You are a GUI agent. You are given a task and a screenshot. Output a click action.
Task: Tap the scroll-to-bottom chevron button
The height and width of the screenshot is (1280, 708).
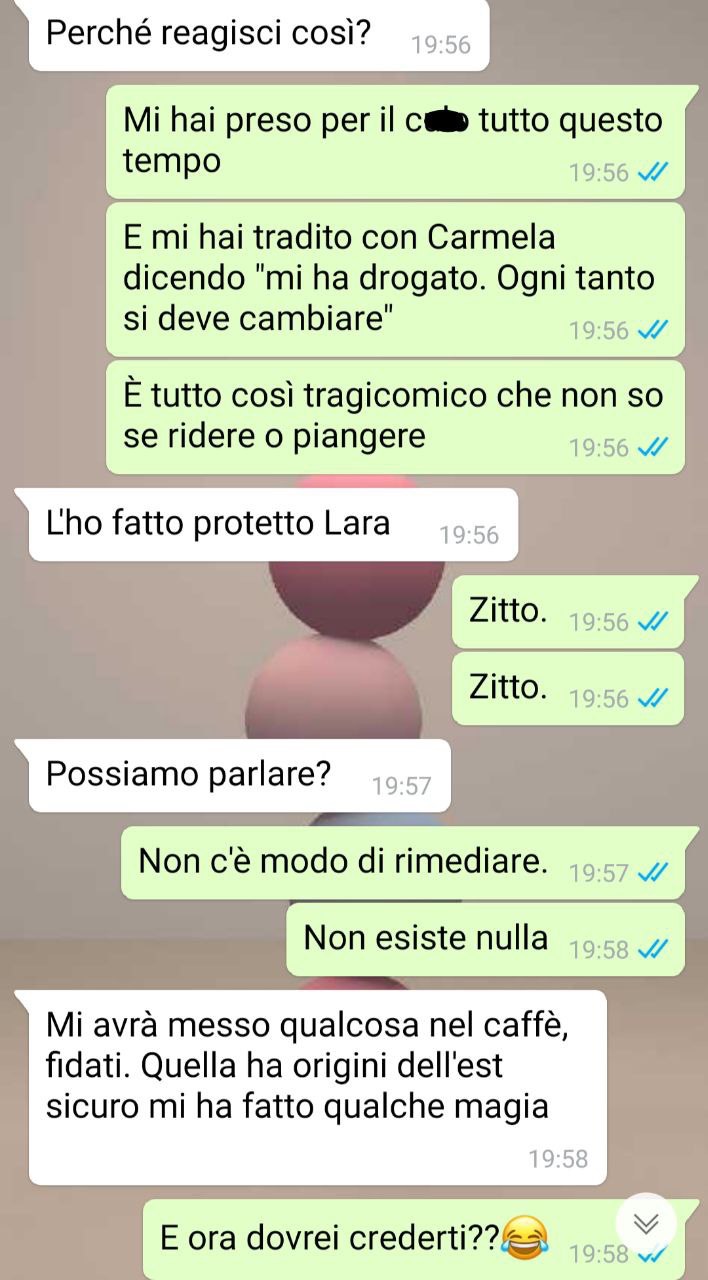(x=646, y=1223)
